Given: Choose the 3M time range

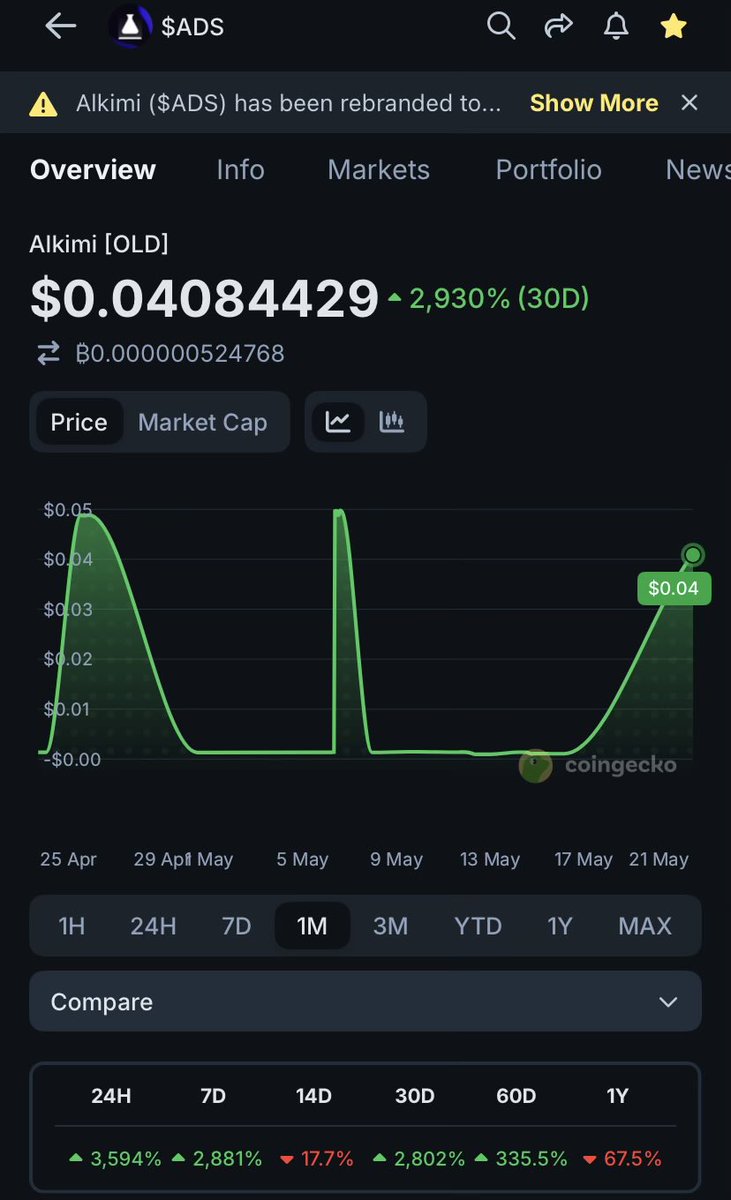Looking at the screenshot, I should [x=391, y=926].
